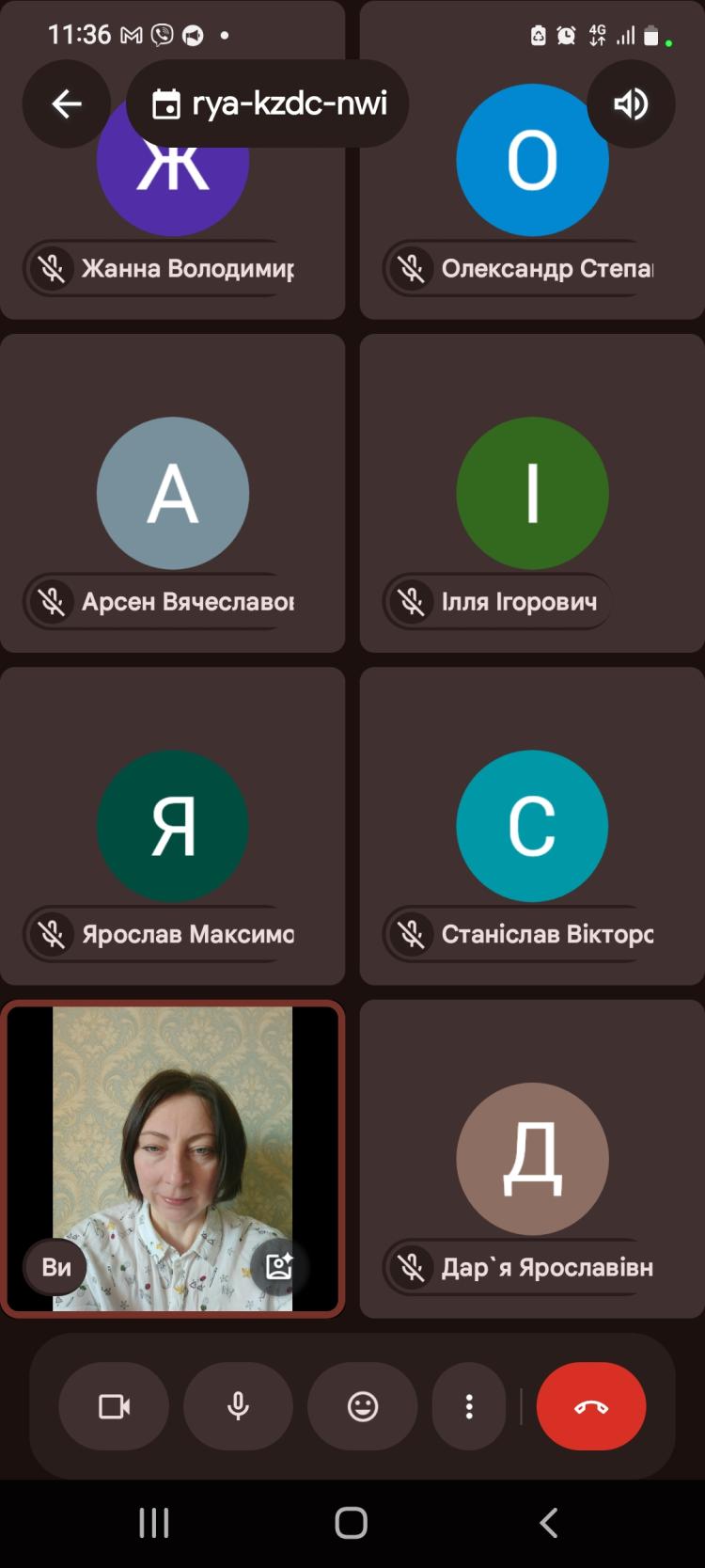Tap Ярослав Максимович's participant tile
This screenshot has width=705, height=1568.
click(172, 826)
